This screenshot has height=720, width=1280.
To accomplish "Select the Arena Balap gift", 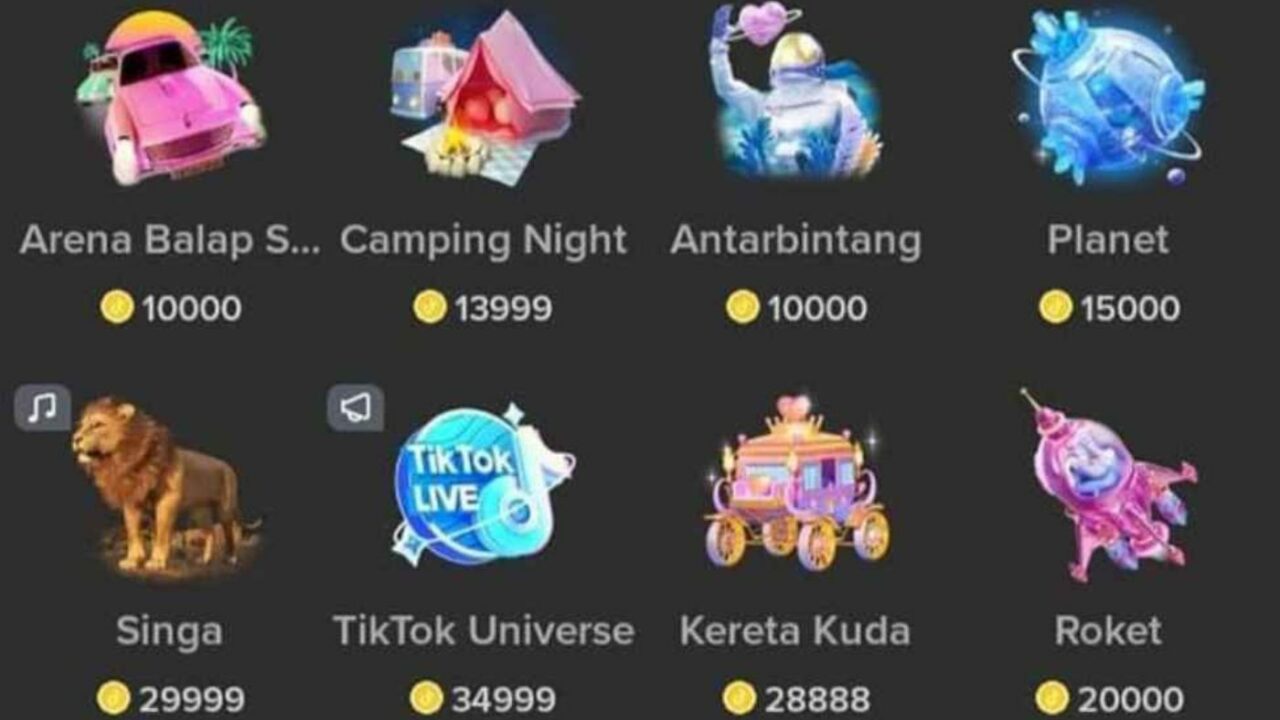I will [x=171, y=100].
